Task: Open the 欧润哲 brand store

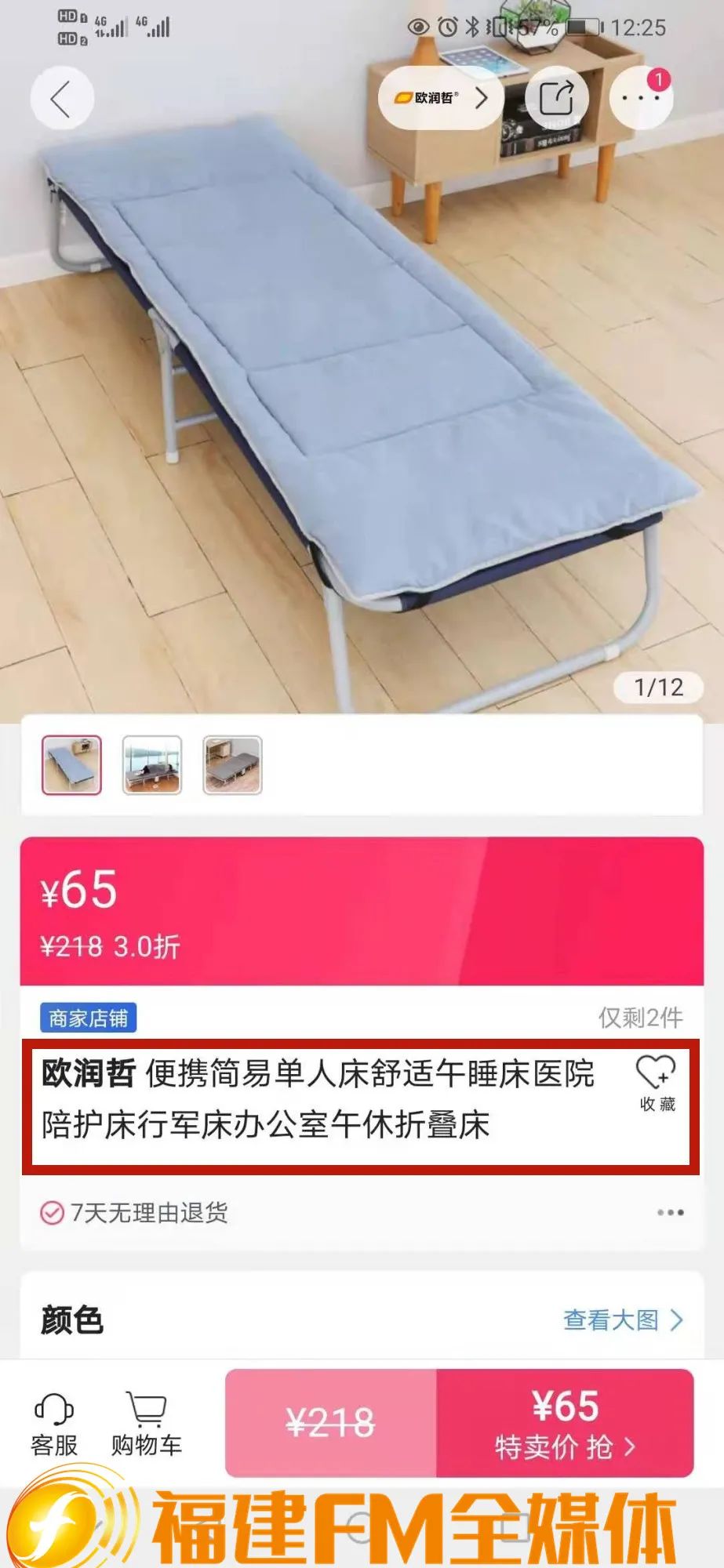Action: pos(440,98)
